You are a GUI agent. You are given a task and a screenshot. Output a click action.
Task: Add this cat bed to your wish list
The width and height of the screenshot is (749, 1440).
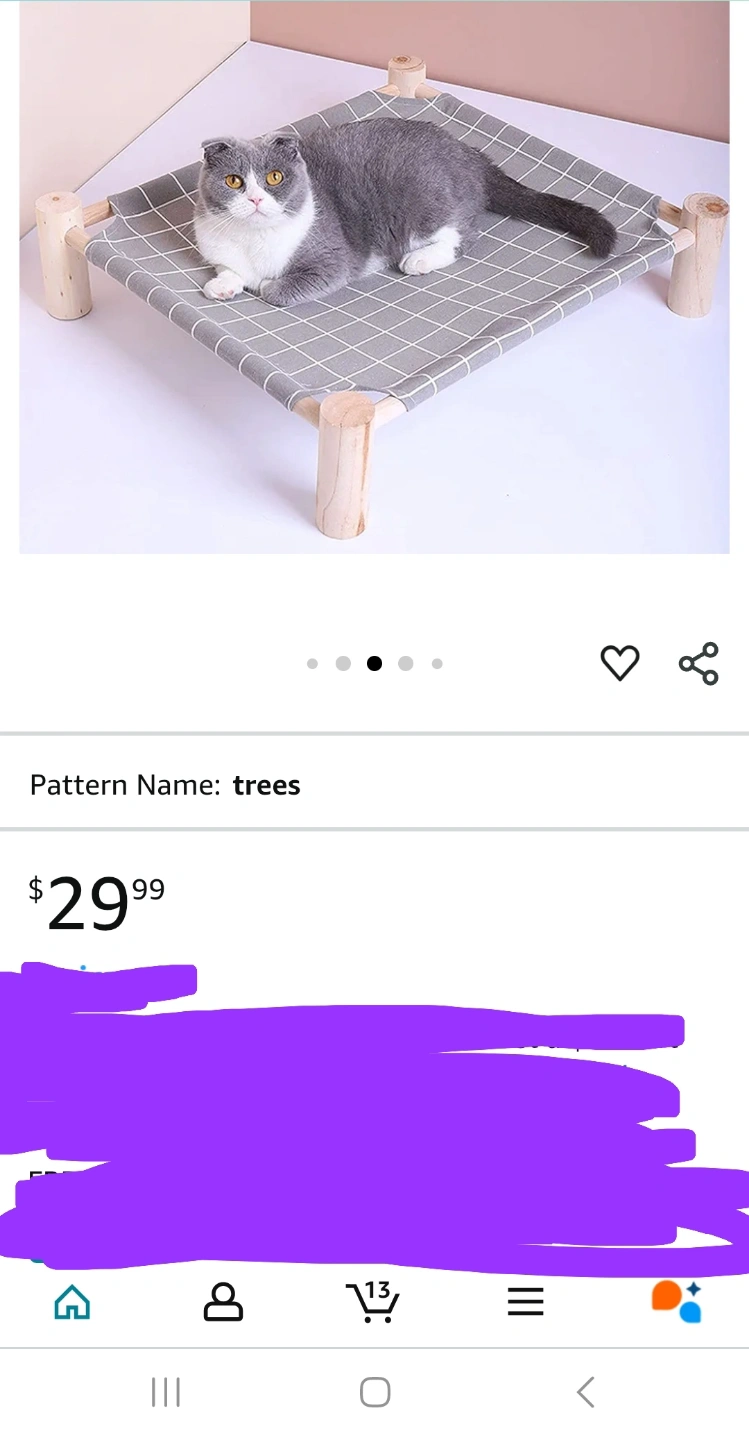(619, 663)
